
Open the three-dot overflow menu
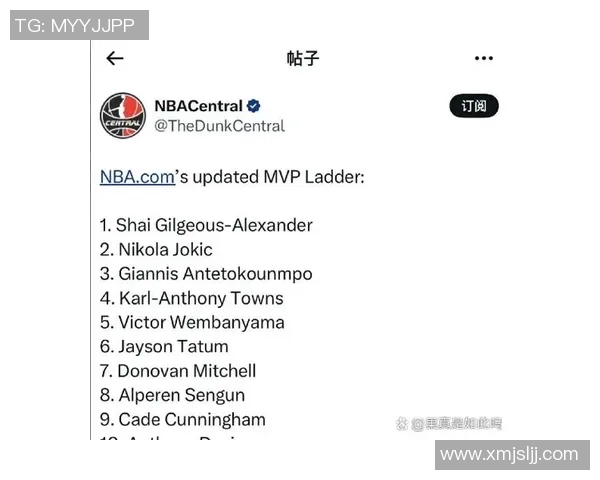(x=484, y=58)
